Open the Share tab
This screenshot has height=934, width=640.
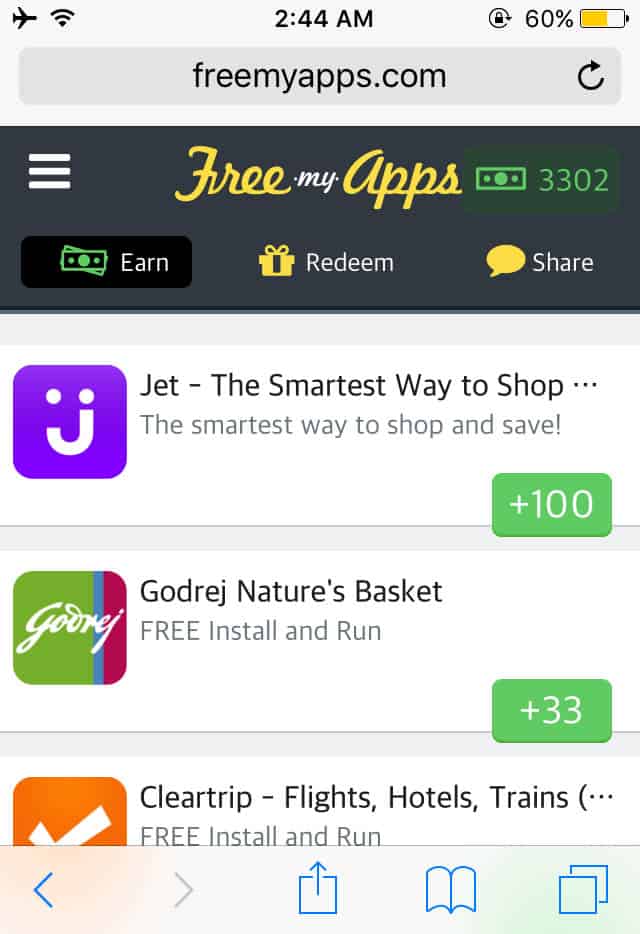coord(540,262)
